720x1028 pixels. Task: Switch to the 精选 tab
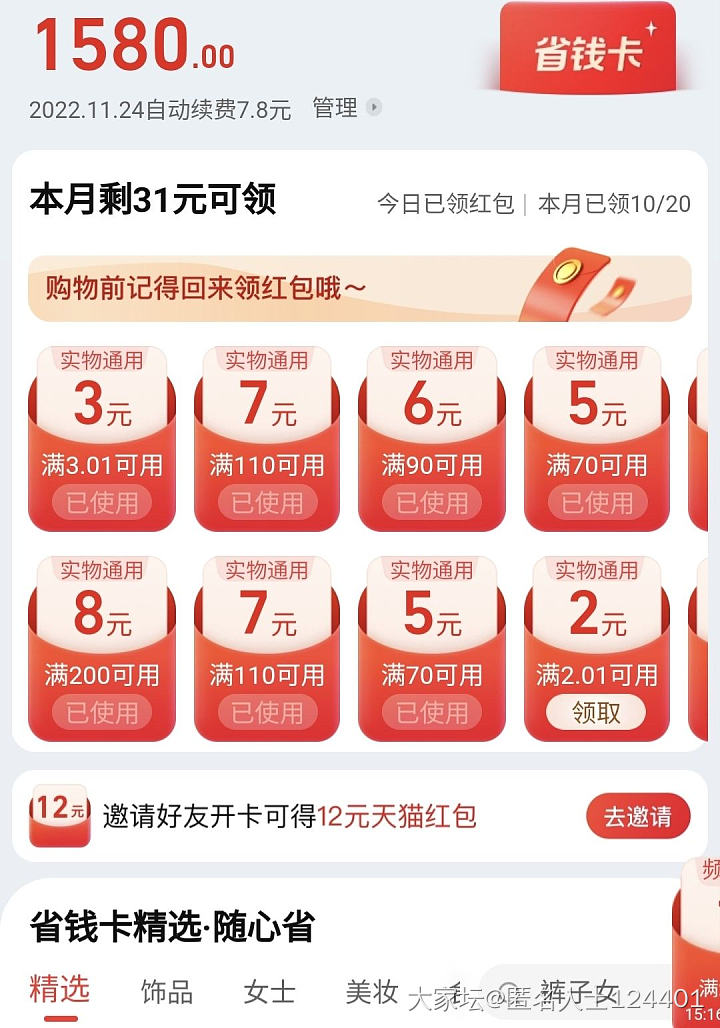pos(60,990)
